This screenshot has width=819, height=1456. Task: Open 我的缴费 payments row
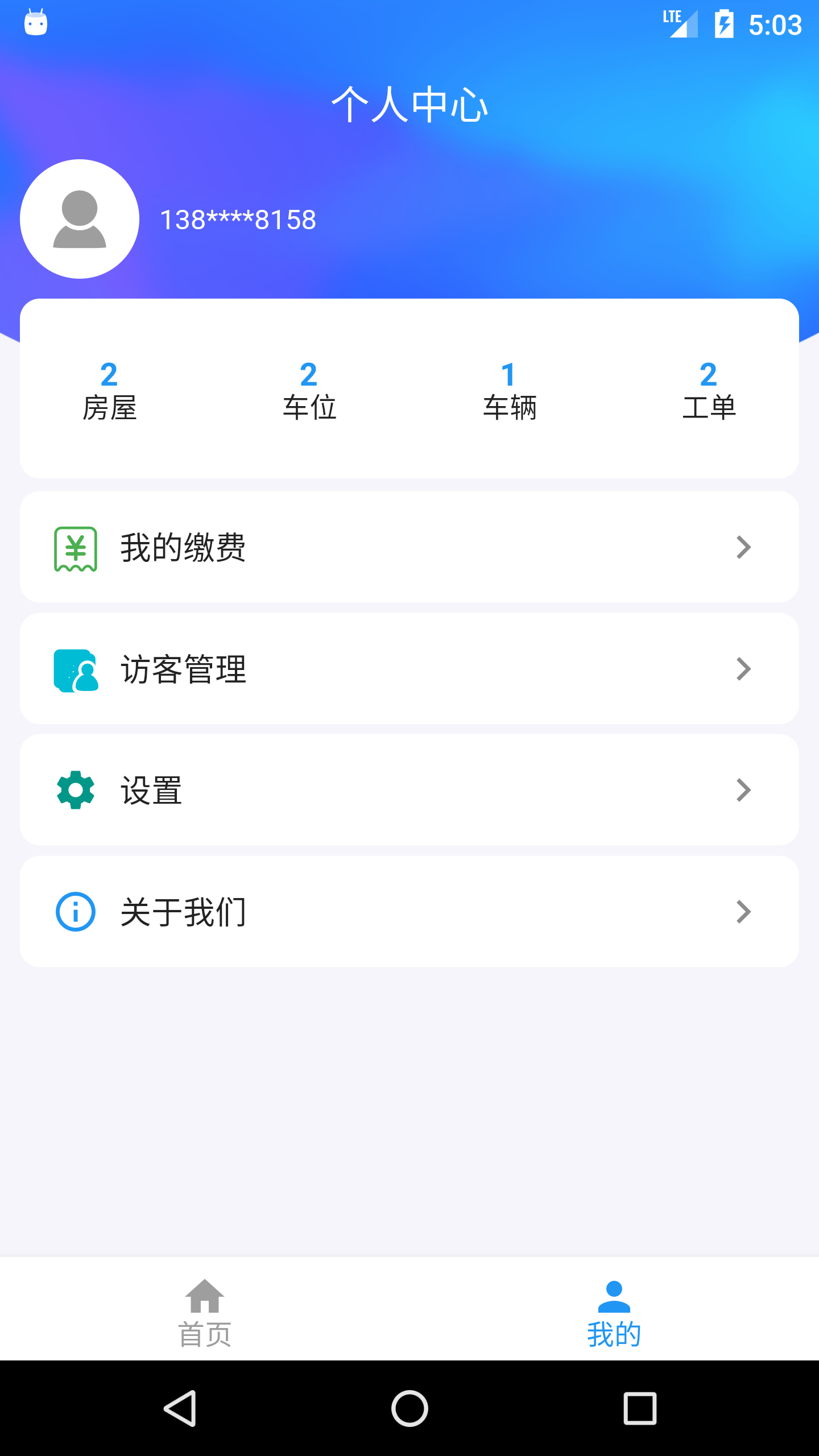coord(409,547)
